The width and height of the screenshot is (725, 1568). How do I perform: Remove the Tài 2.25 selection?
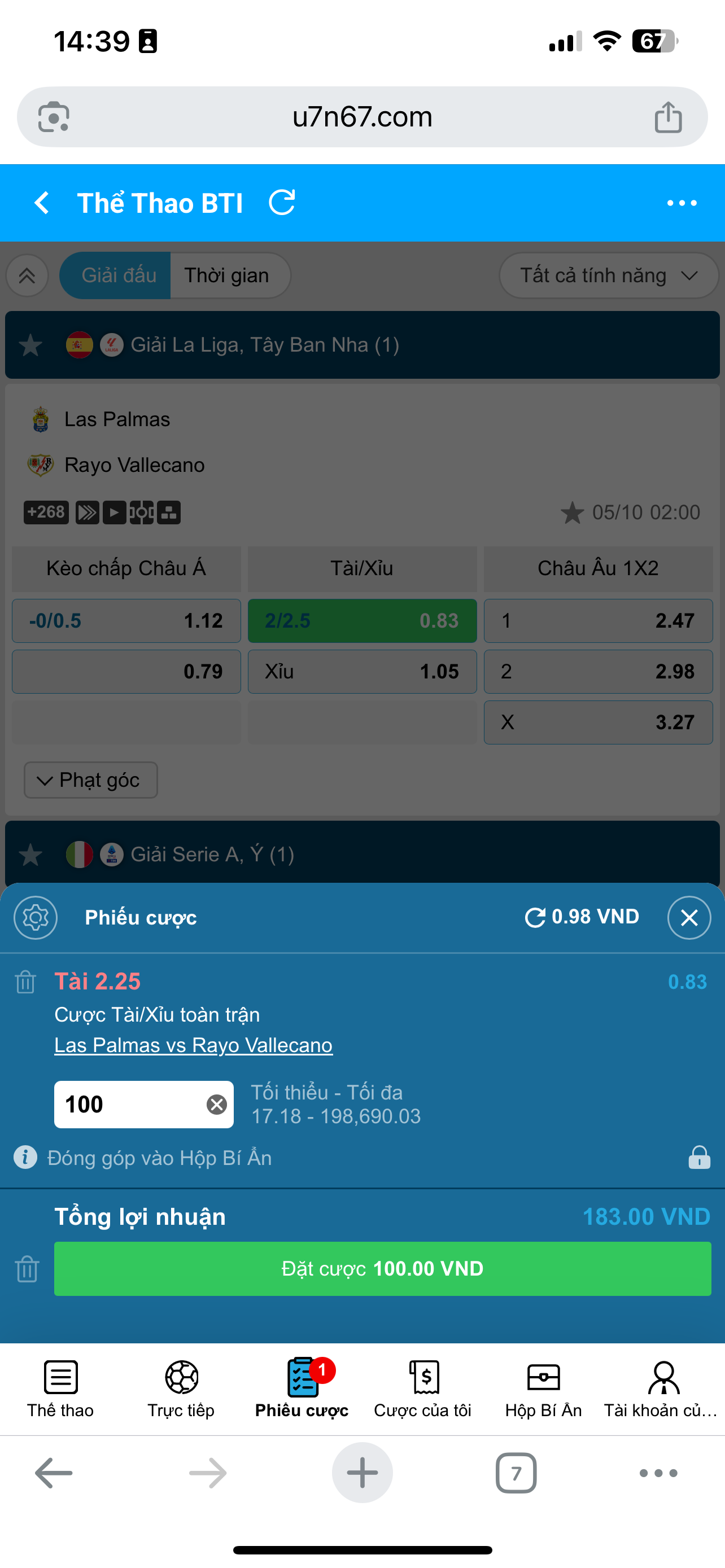tap(25, 982)
